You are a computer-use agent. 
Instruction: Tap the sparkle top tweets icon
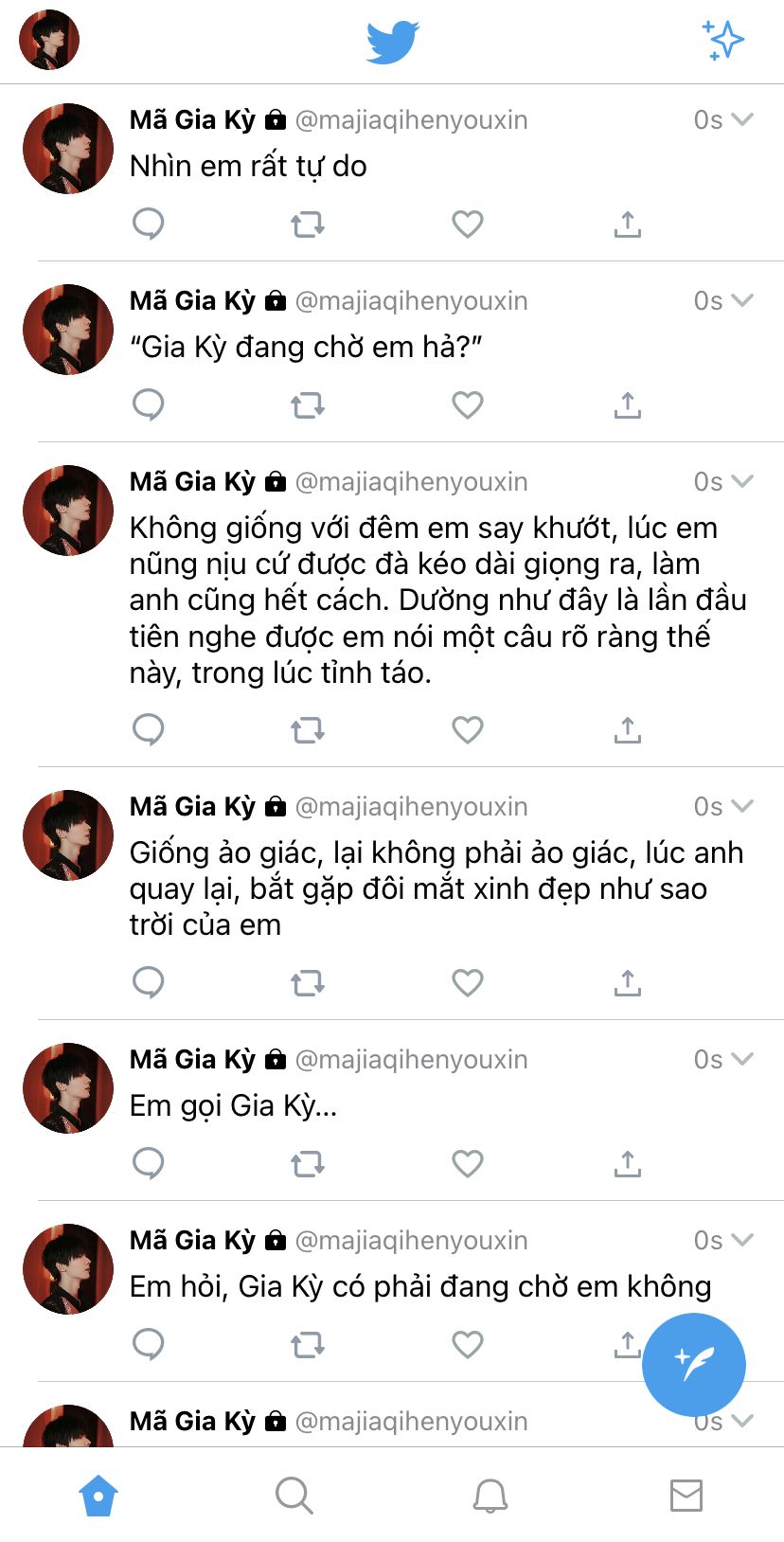click(723, 40)
